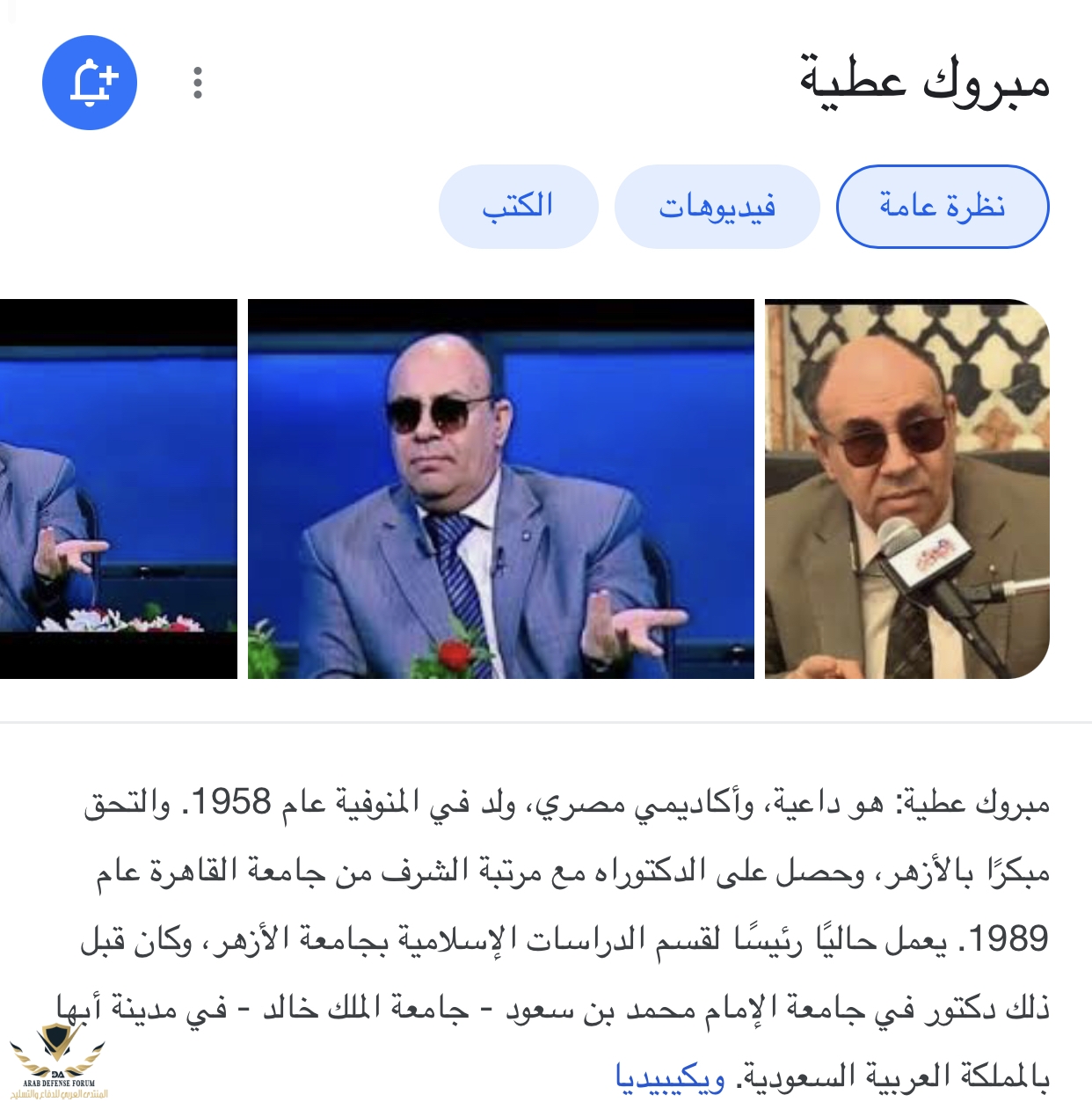Image resolution: width=1092 pixels, height=1102 pixels.
Task: Open the three-dot overflow menu
Action: [198, 84]
